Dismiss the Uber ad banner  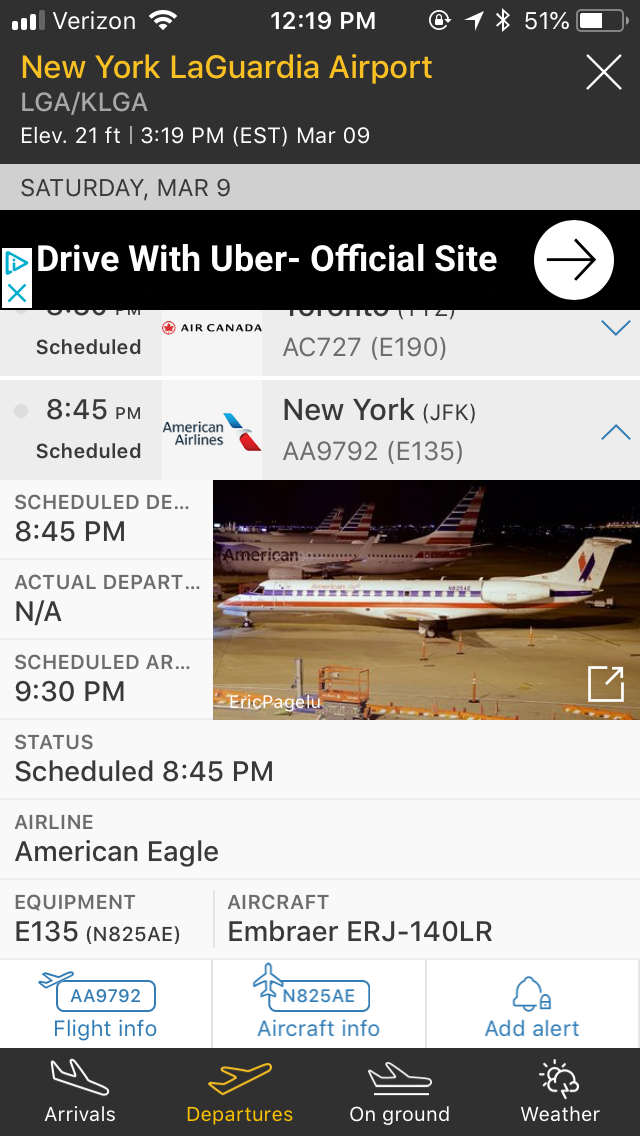pyautogui.click(x=17, y=293)
